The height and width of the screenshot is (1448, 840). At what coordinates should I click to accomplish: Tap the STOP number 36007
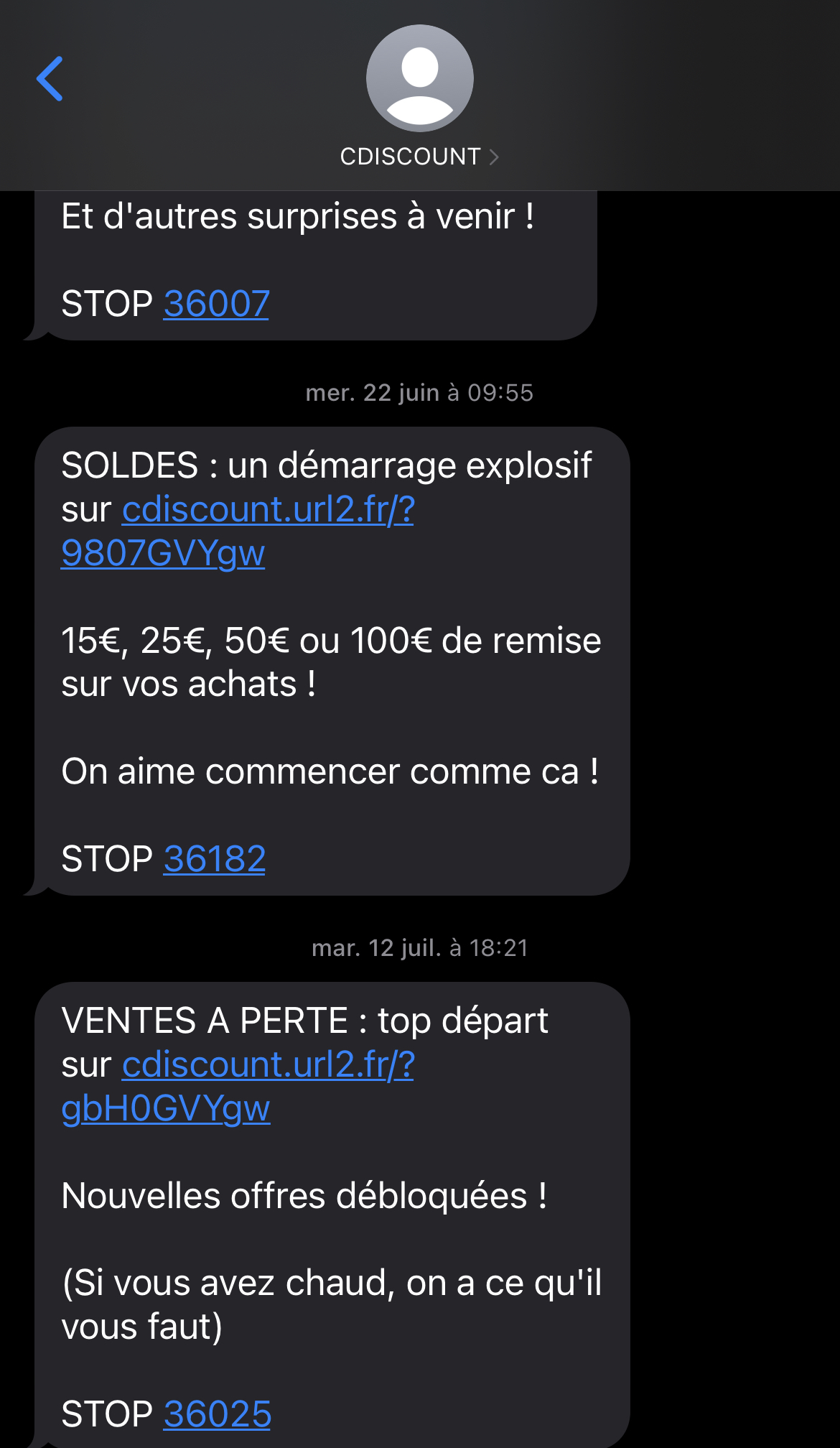(216, 304)
